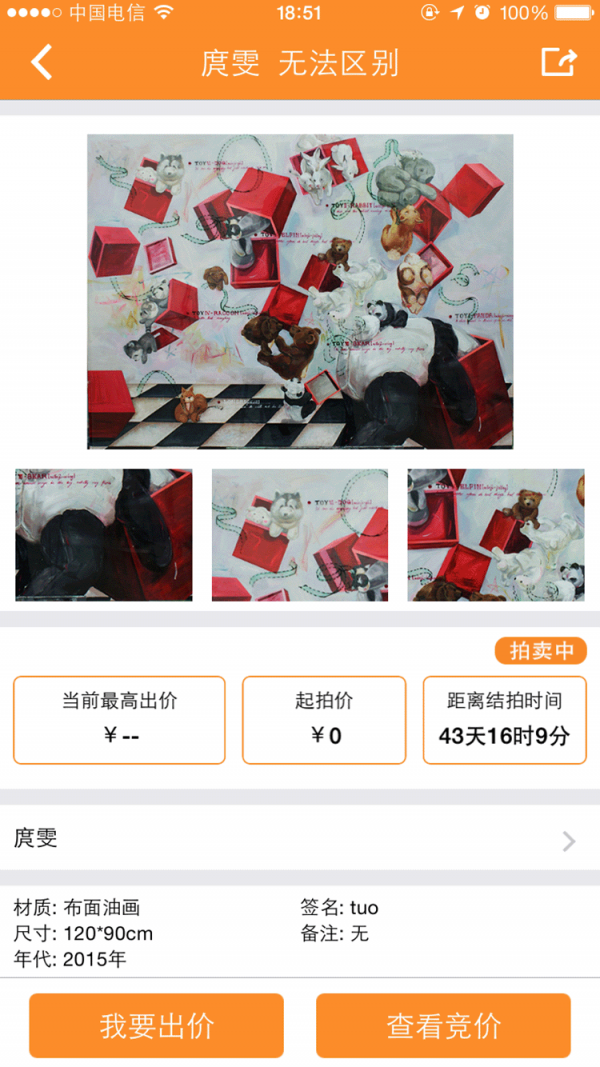600x1067 pixels.
Task: View the first detail thumbnail
Action: click(x=104, y=535)
